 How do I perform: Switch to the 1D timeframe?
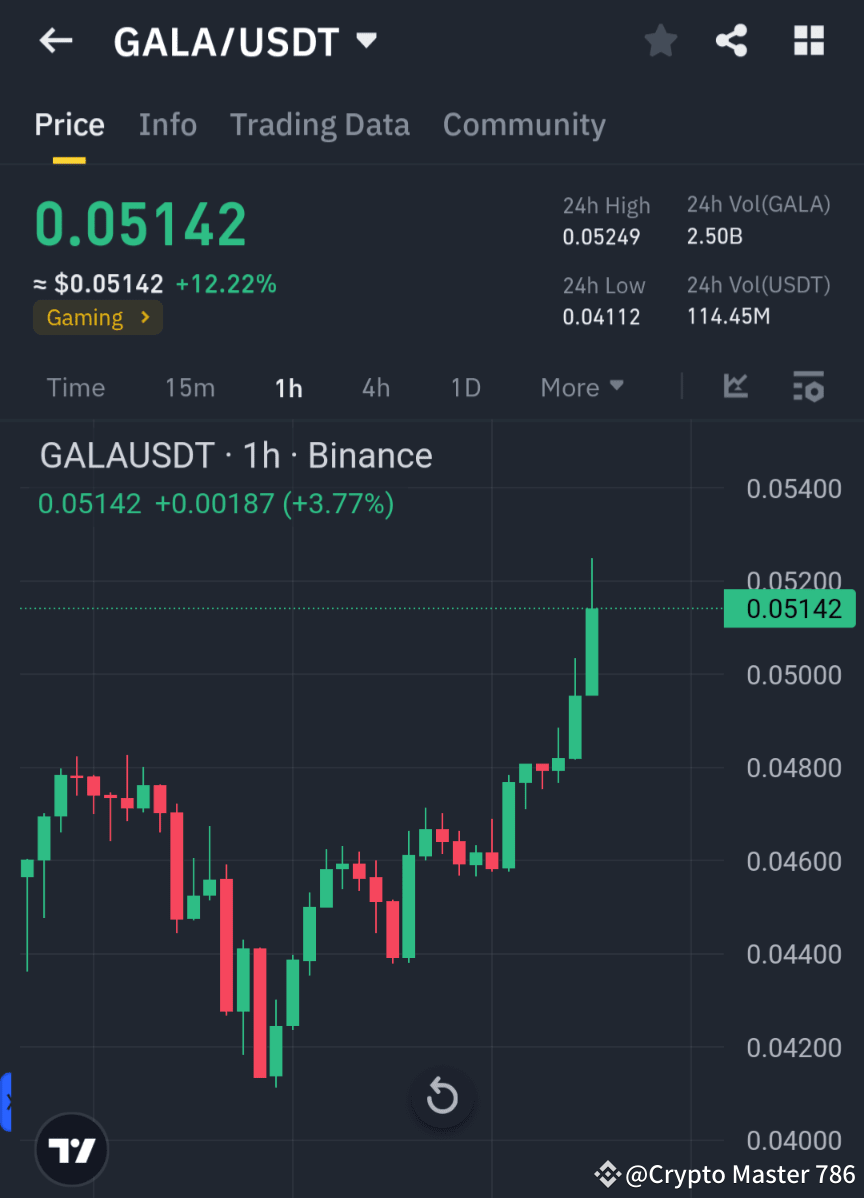[x=465, y=387]
